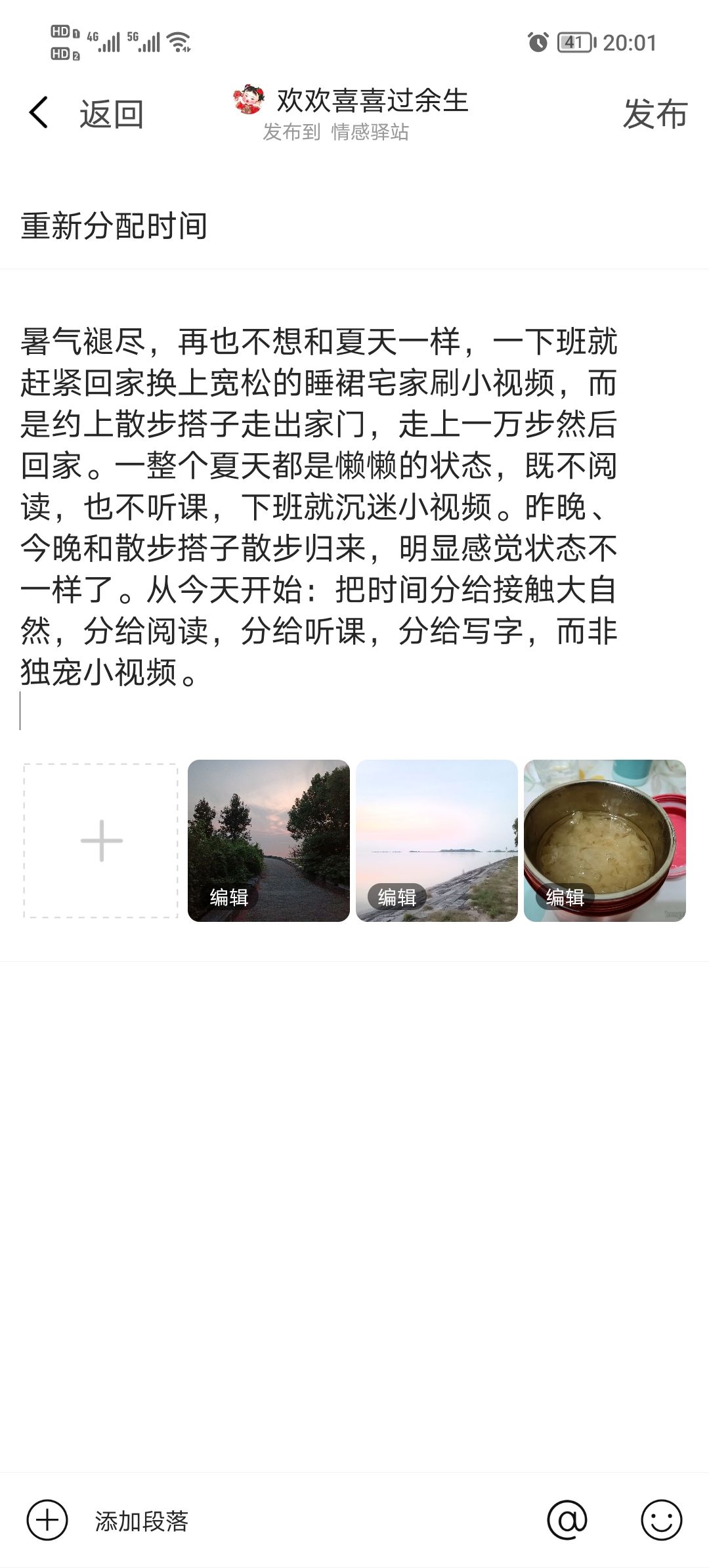Edit the tree-lined path photo
The width and height of the screenshot is (709, 1568).
[228, 897]
